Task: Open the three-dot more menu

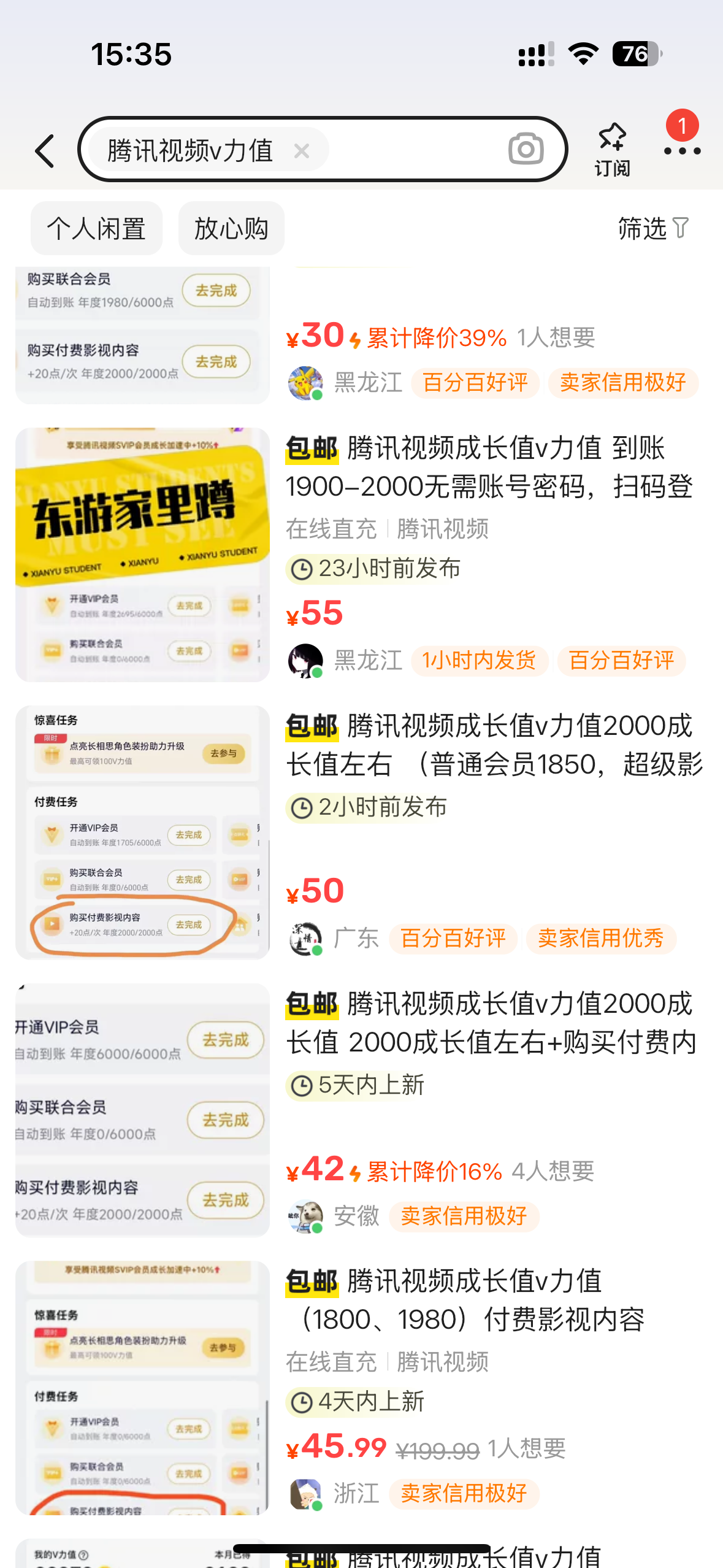Action: 682,150
